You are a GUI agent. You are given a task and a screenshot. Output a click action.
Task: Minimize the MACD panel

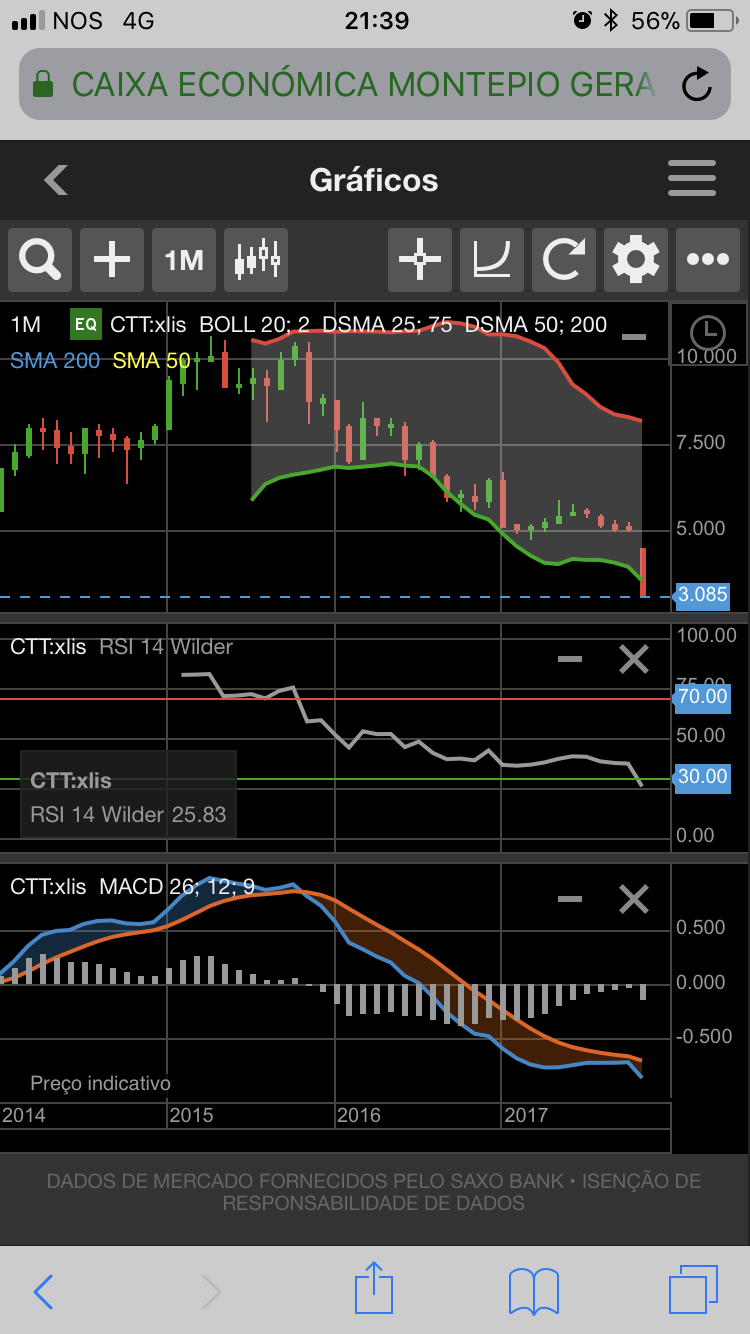(x=570, y=899)
